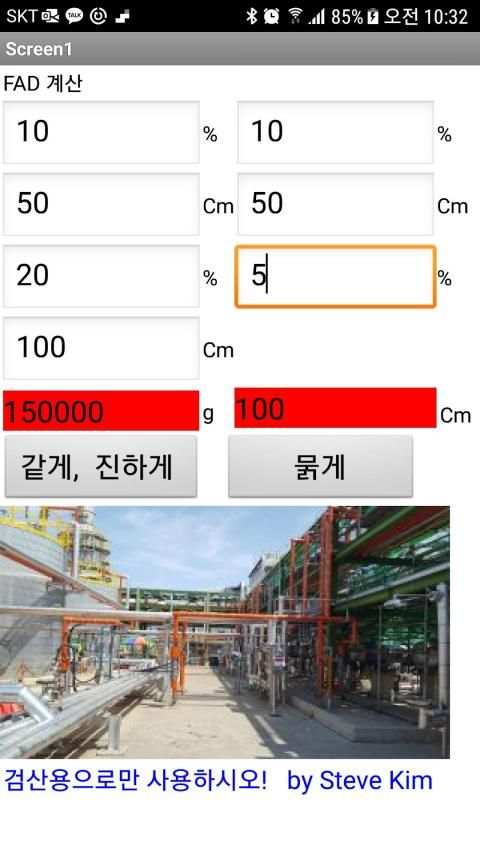
Task: Select the % field showing 20
Action: 101,276
